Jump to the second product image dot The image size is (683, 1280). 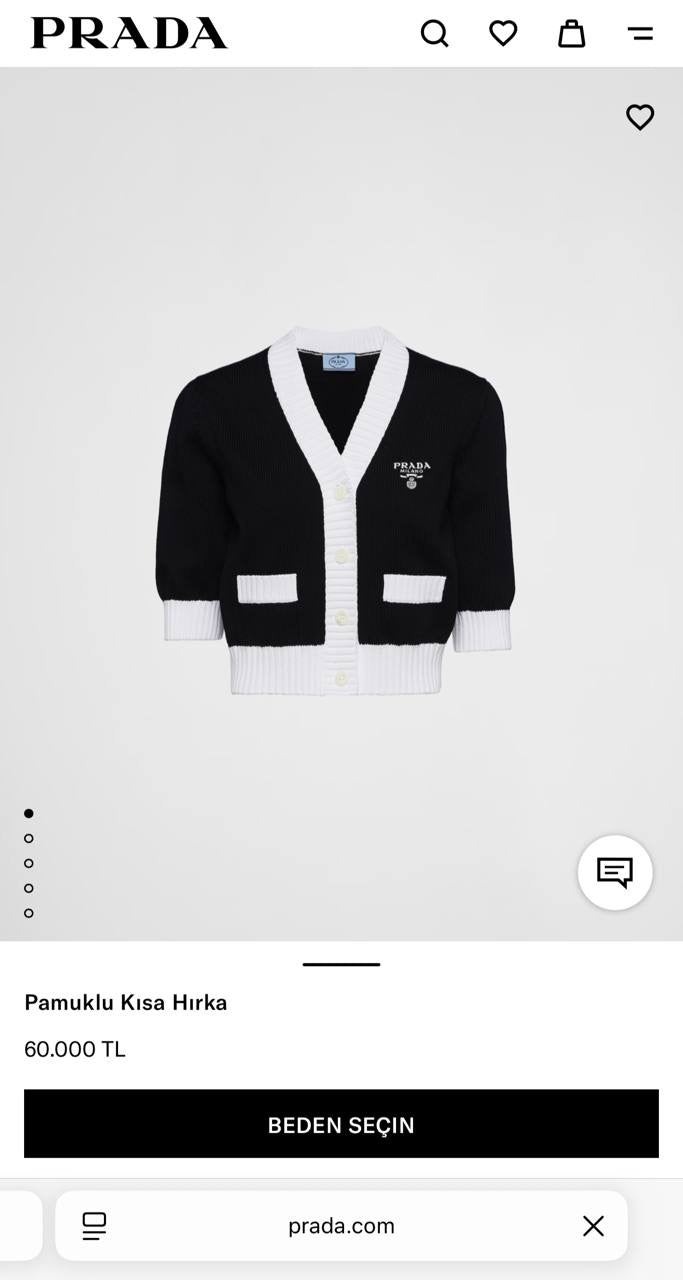click(x=29, y=838)
